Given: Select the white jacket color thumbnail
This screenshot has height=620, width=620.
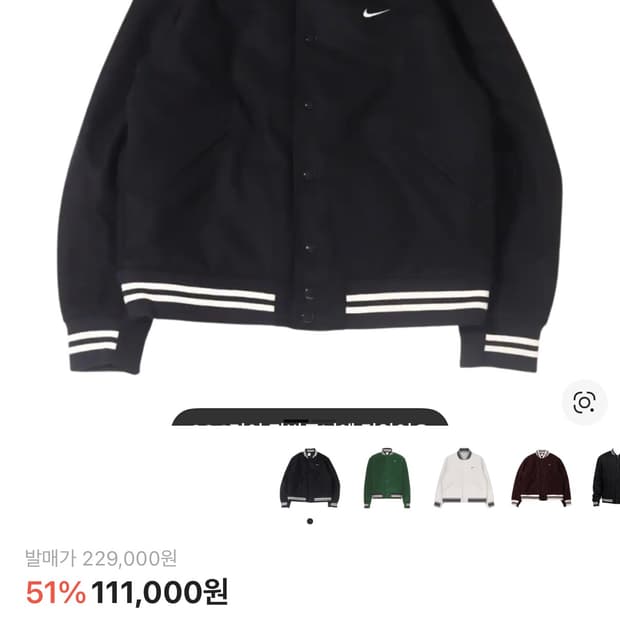Looking at the screenshot, I should (464, 478).
